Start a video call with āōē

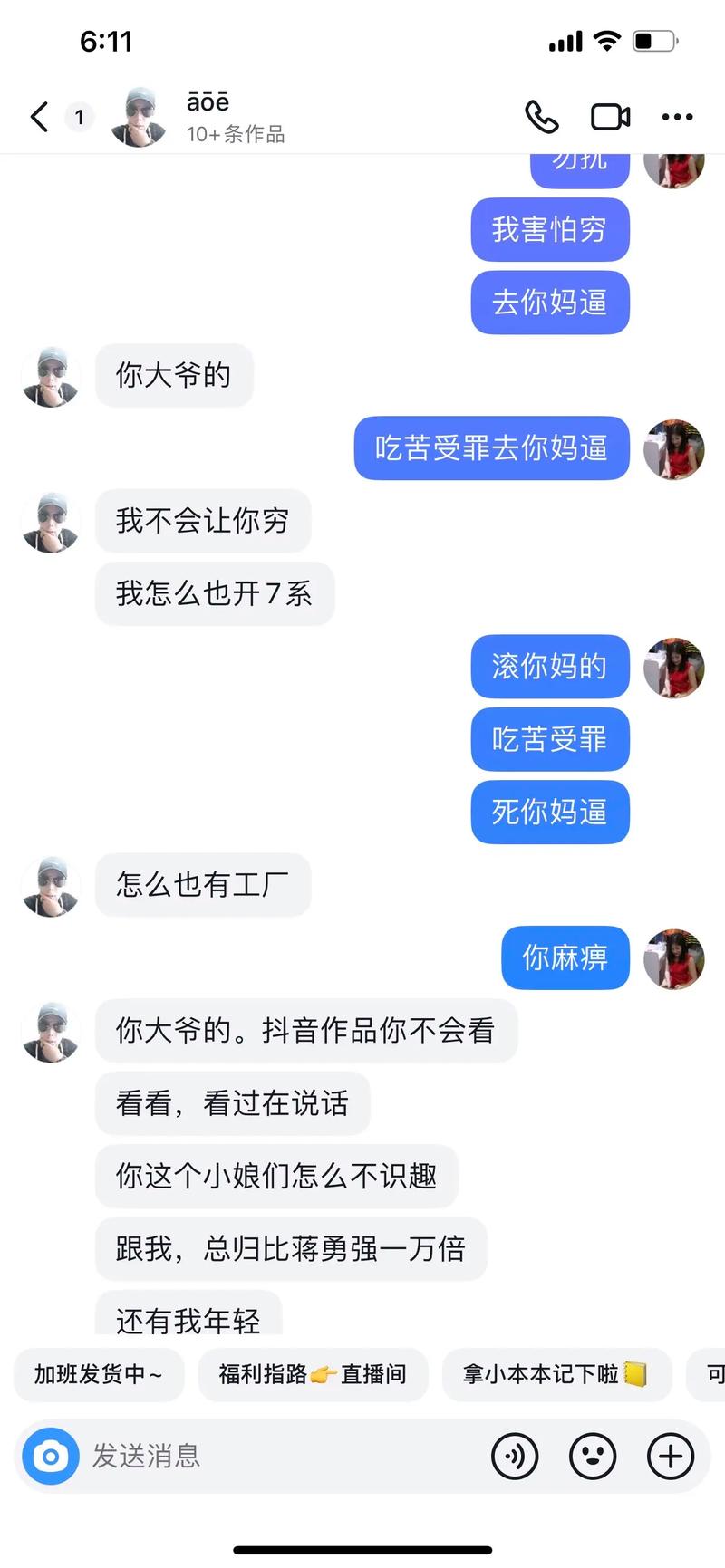(x=609, y=117)
